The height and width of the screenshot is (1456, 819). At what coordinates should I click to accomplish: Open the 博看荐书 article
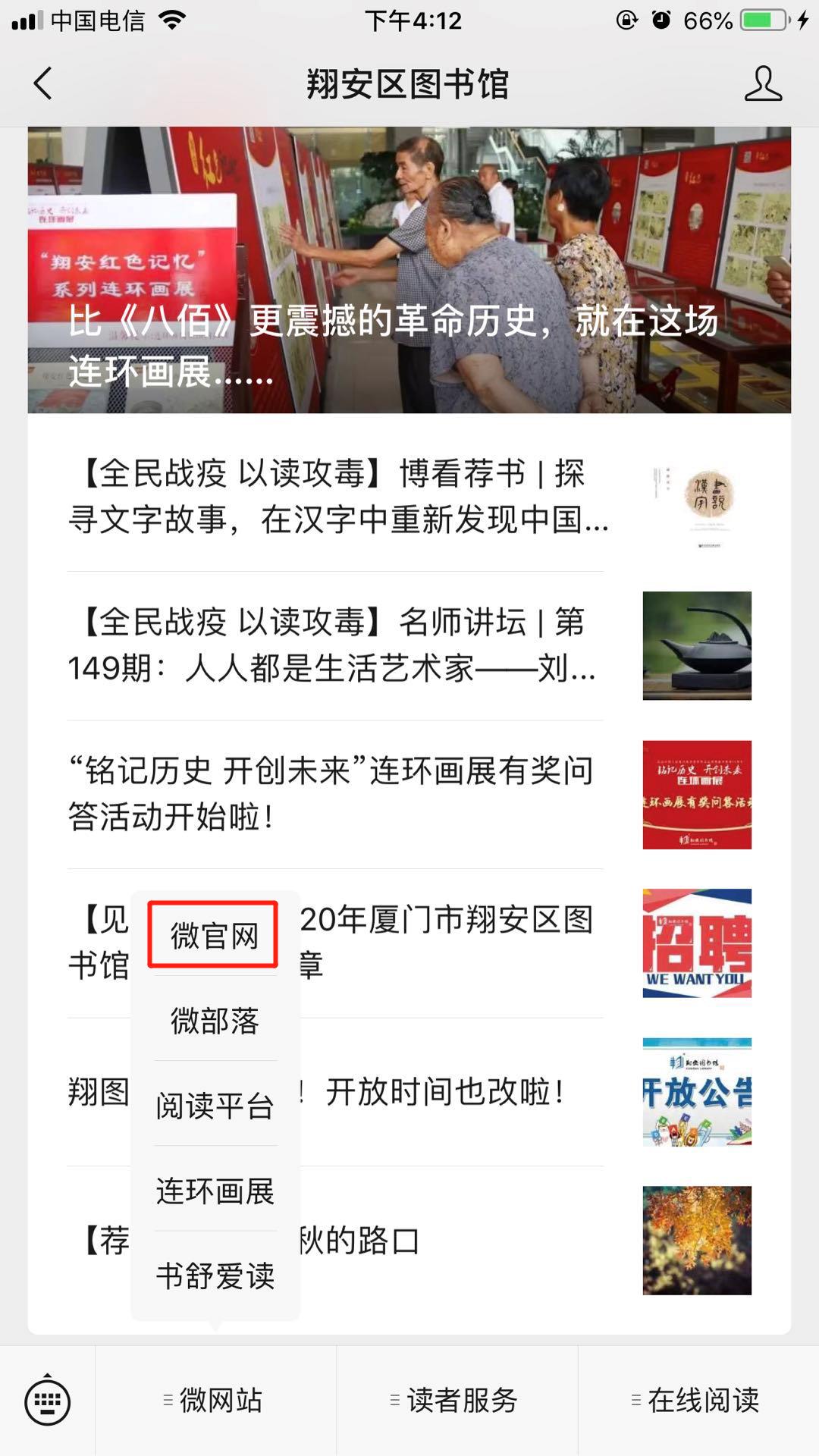337,496
